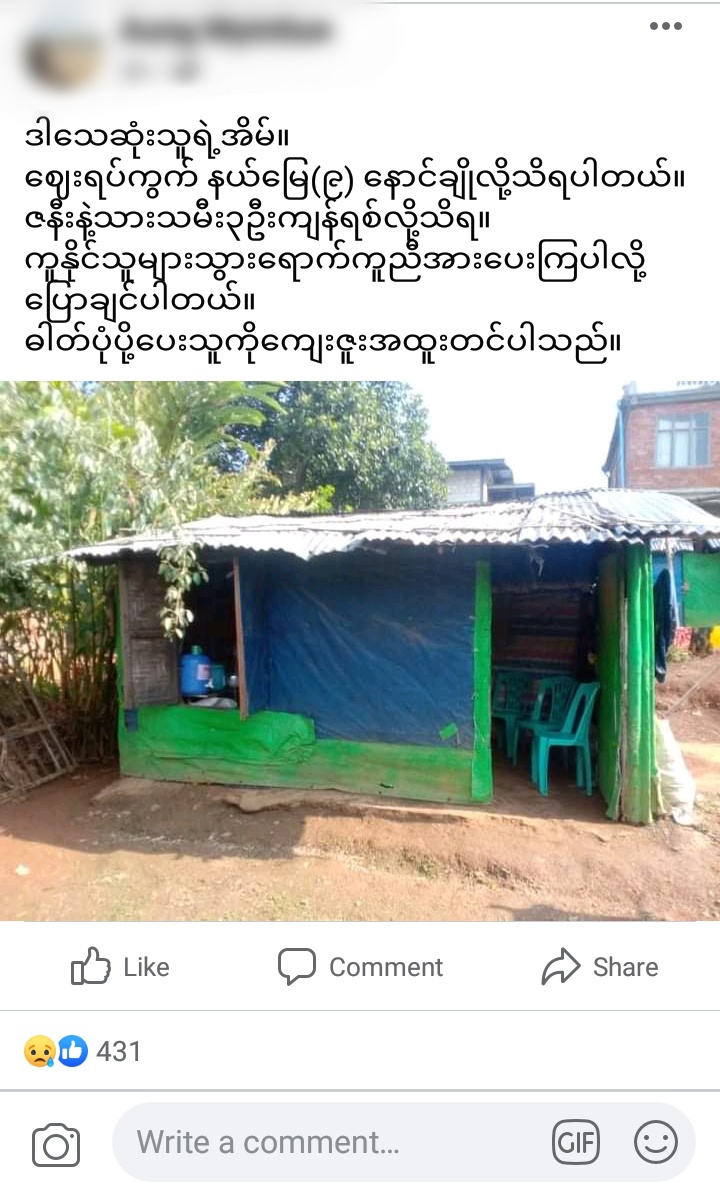The width and height of the screenshot is (720, 1191).
Task: Share this post
Action: coord(600,966)
